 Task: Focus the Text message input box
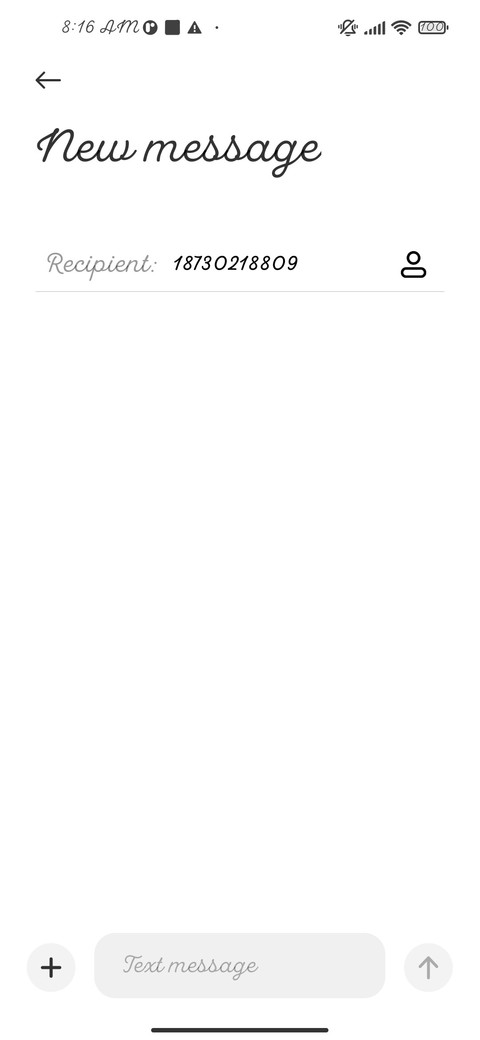(x=239, y=965)
